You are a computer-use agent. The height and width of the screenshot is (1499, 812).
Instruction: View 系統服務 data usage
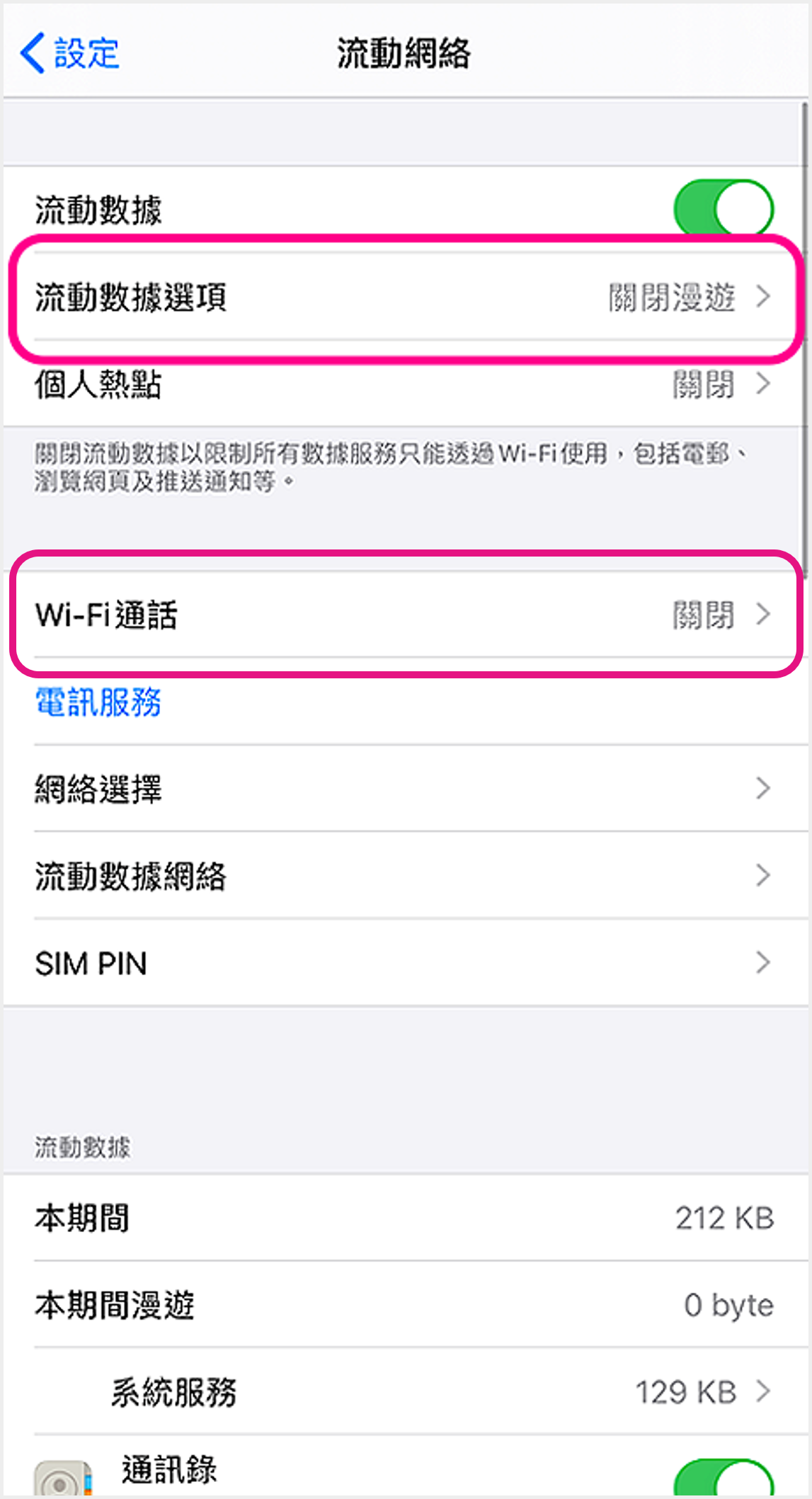pyautogui.click(x=439, y=1392)
